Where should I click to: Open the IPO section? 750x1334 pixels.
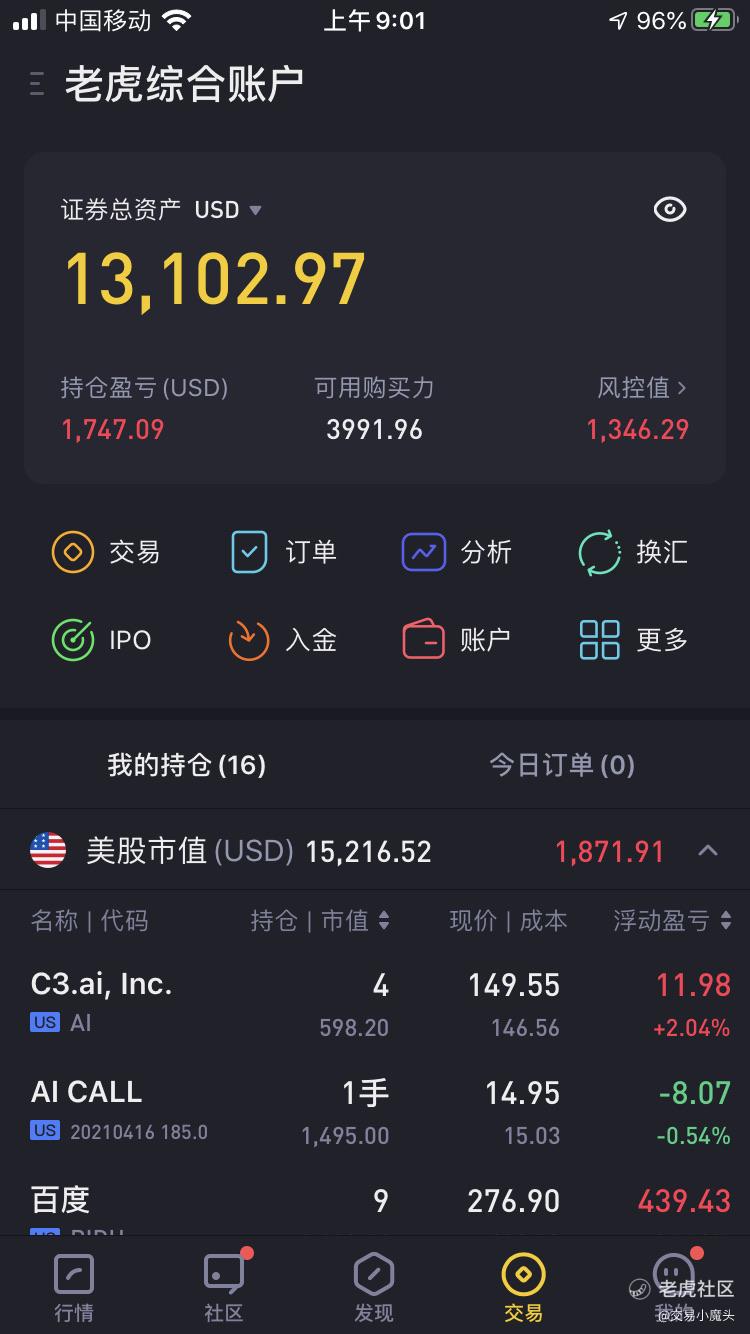(x=102, y=640)
